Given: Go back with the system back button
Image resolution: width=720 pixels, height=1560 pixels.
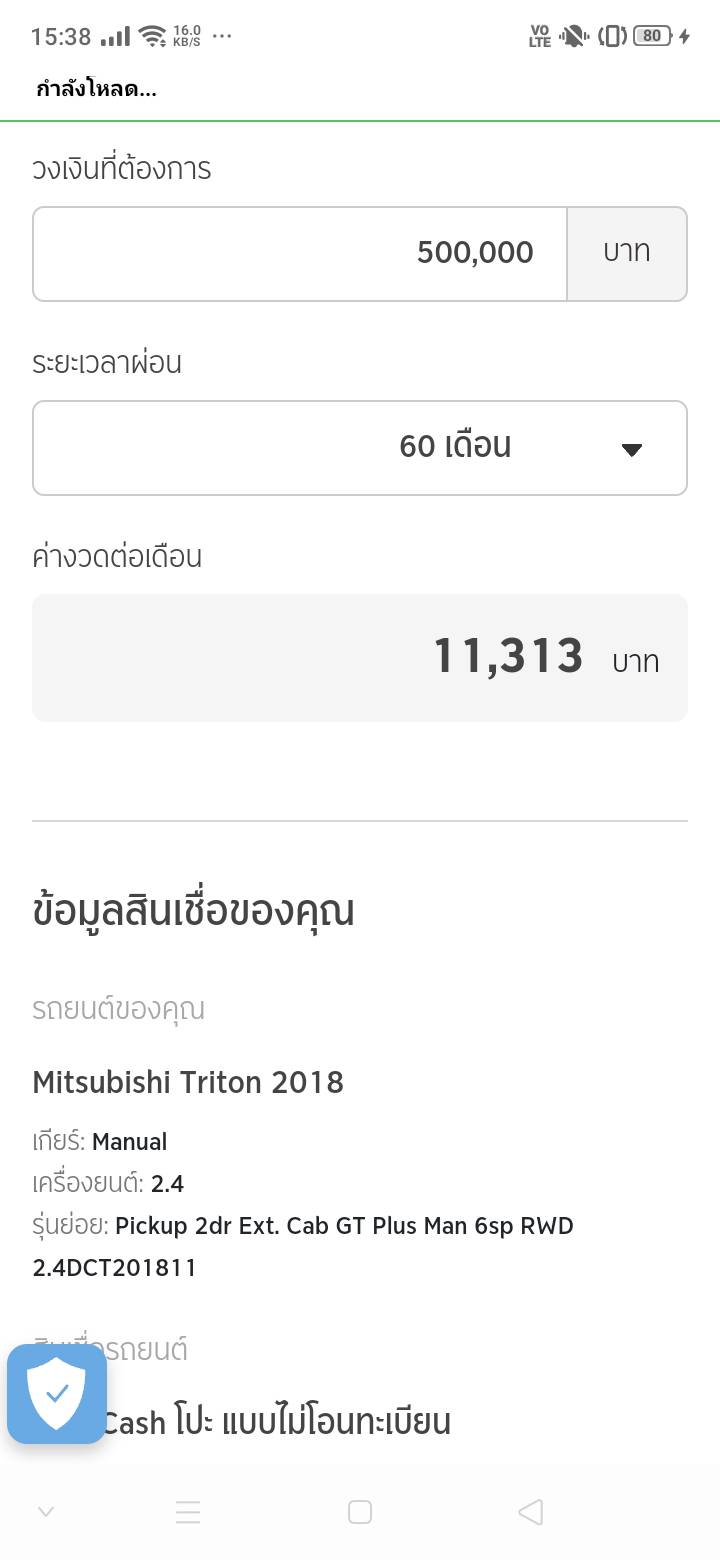Looking at the screenshot, I should pos(531,1512).
